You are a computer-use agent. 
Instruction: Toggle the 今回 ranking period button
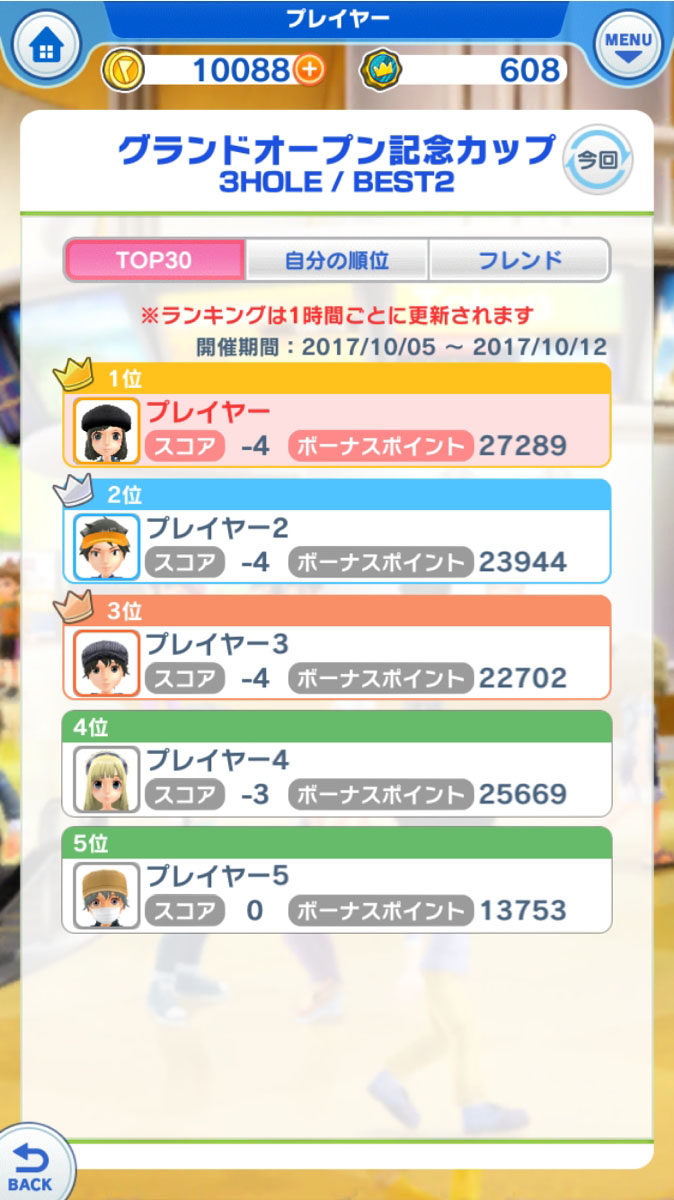(598, 160)
